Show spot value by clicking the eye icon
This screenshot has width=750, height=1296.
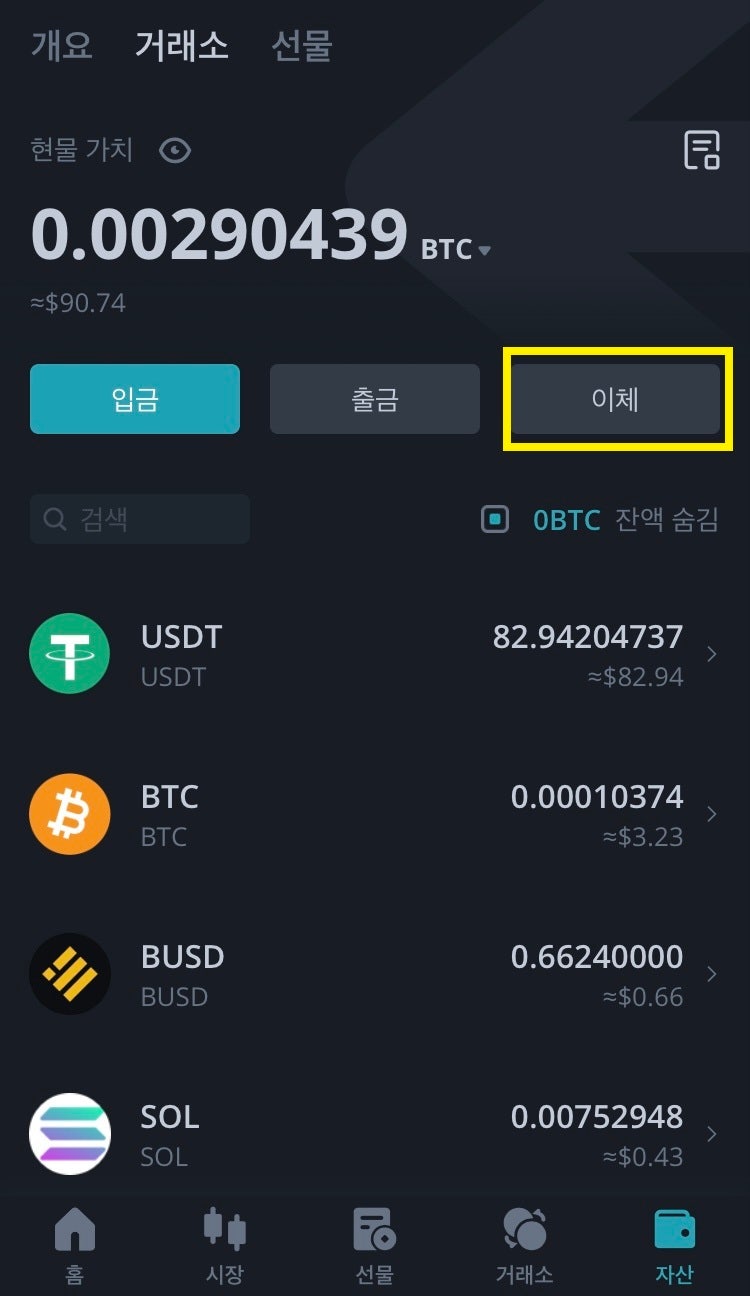[x=175, y=150]
